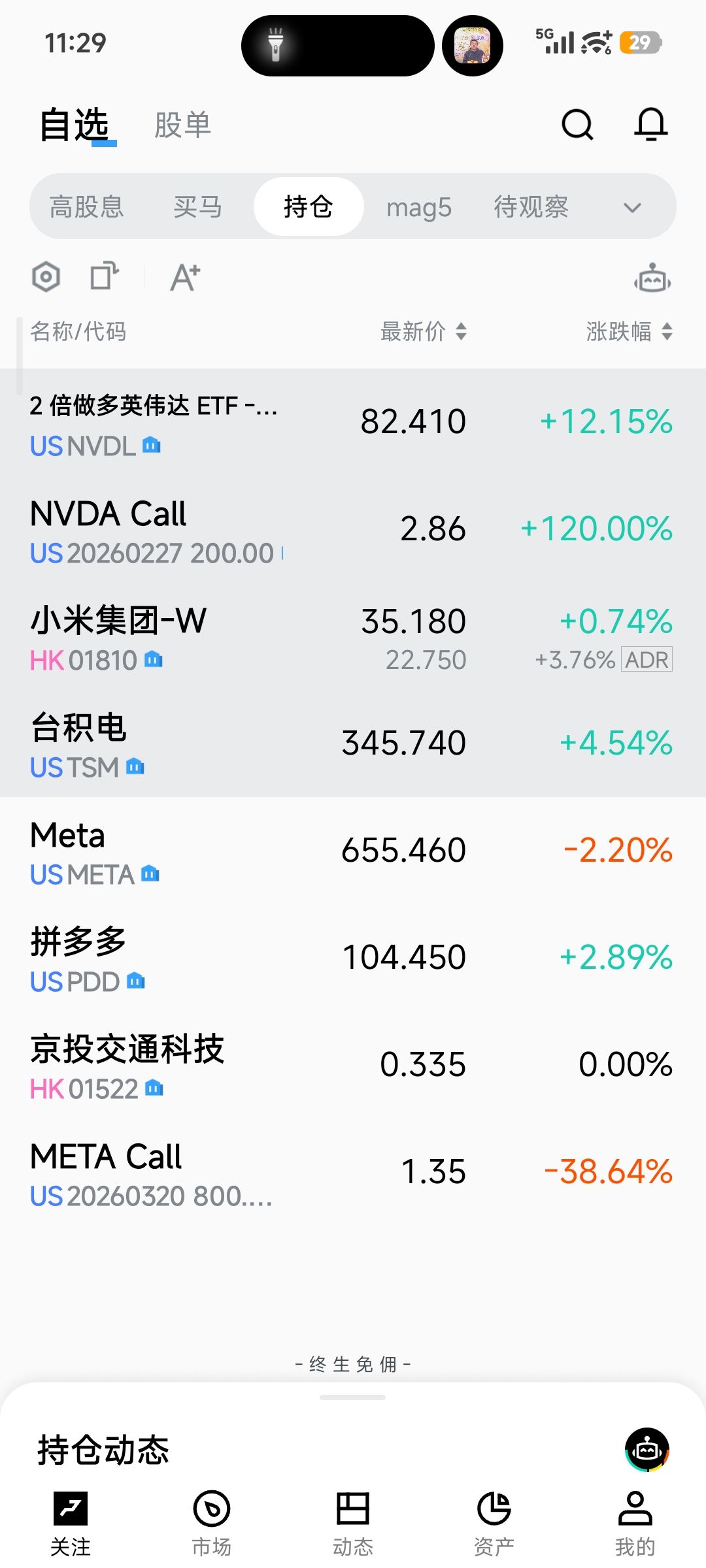This screenshot has height=1568, width=706.
Task: Open the hexagon settings icon
Action: pos(46,277)
